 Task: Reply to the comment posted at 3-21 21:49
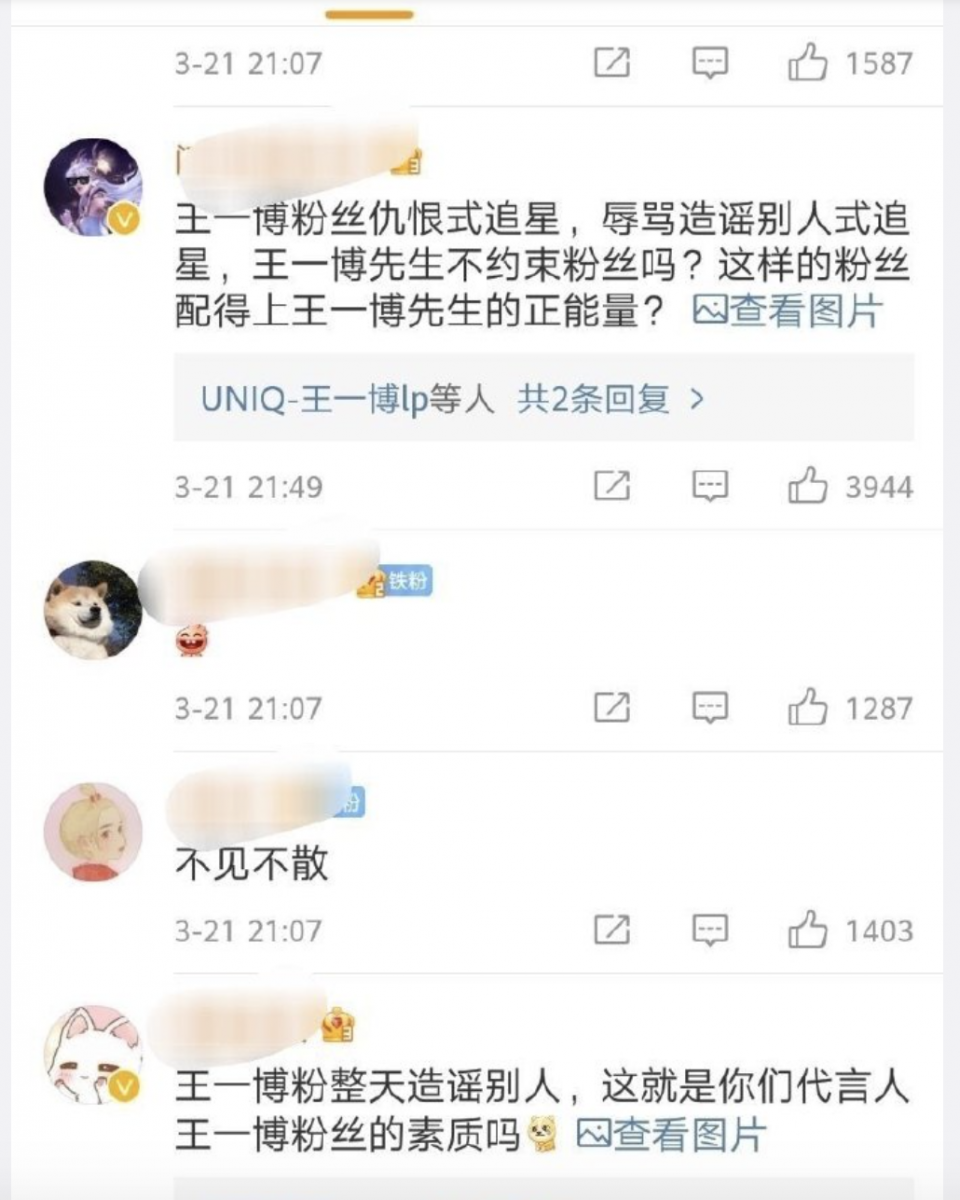(710, 487)
